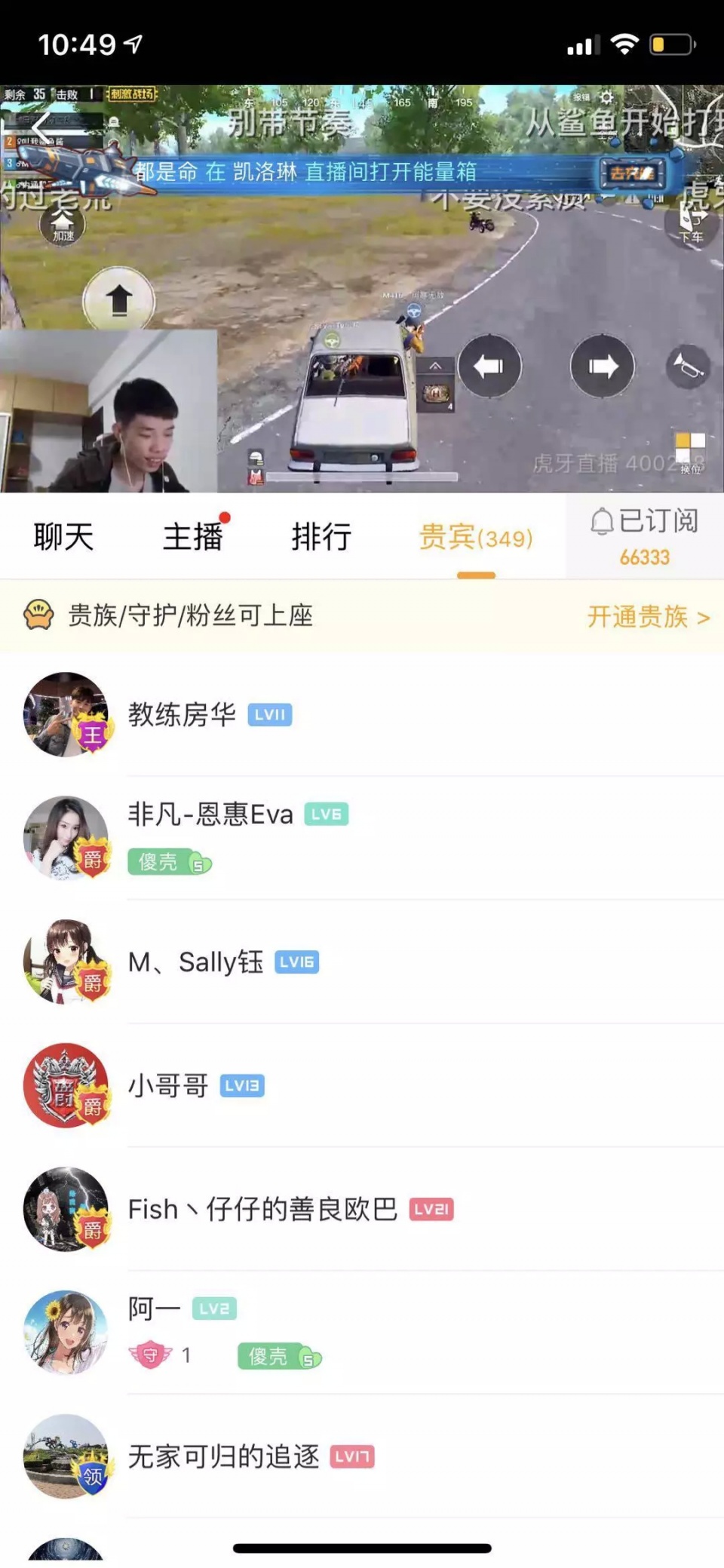This screenshot has height=1568, width=724.
Task: Select 无家可归的追逐 from the guest list
Action: (362, 1456)
